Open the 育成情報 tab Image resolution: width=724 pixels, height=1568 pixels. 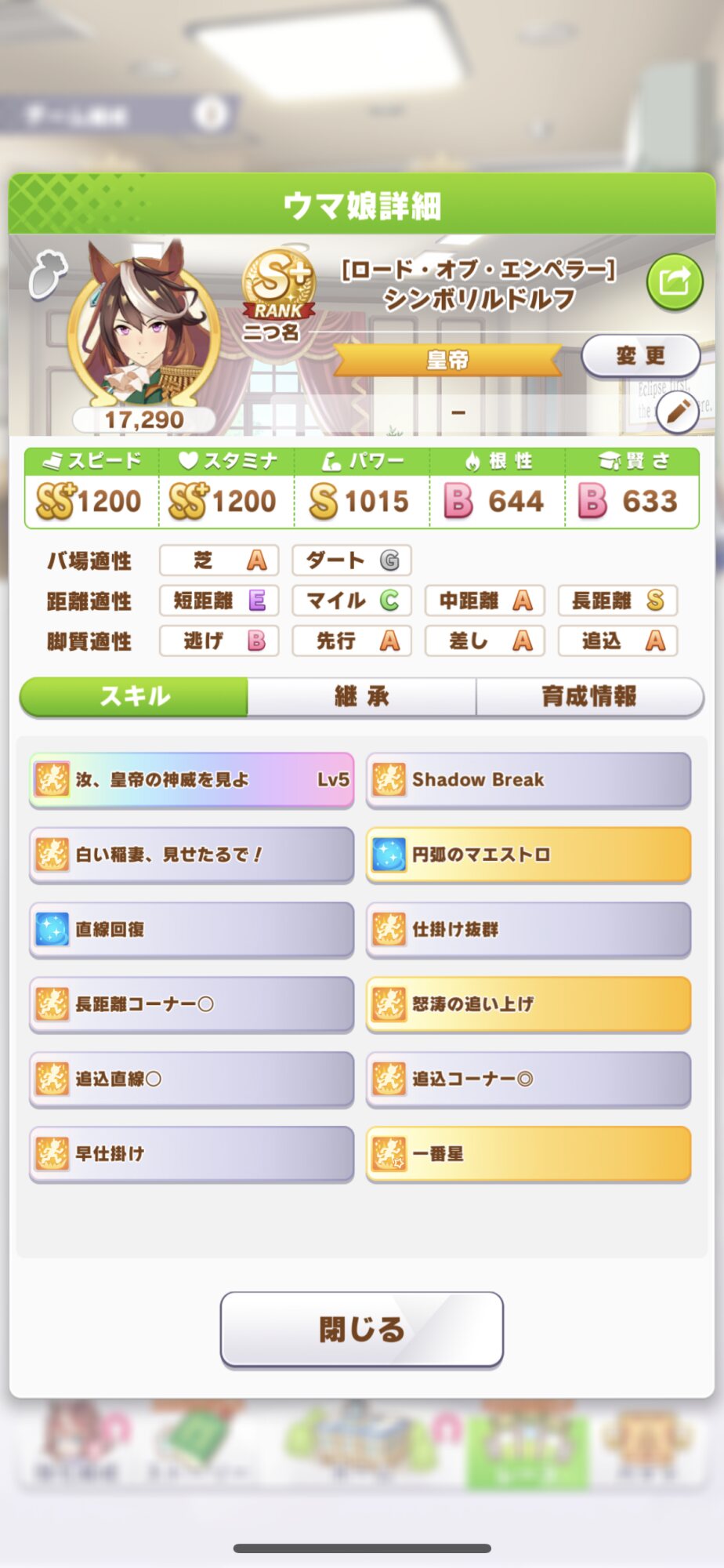[x=588, y=696]
